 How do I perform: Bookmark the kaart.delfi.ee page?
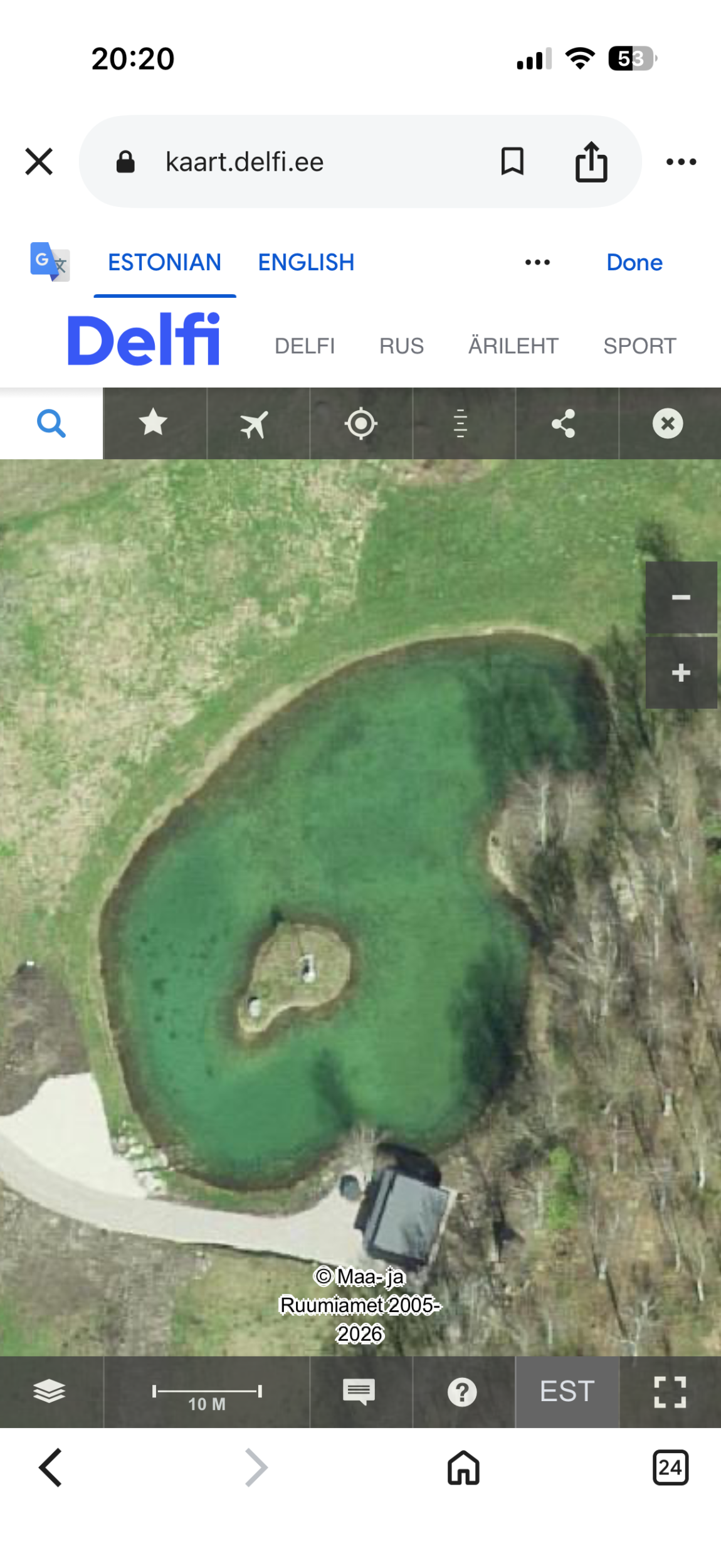(x=512, y=162)
